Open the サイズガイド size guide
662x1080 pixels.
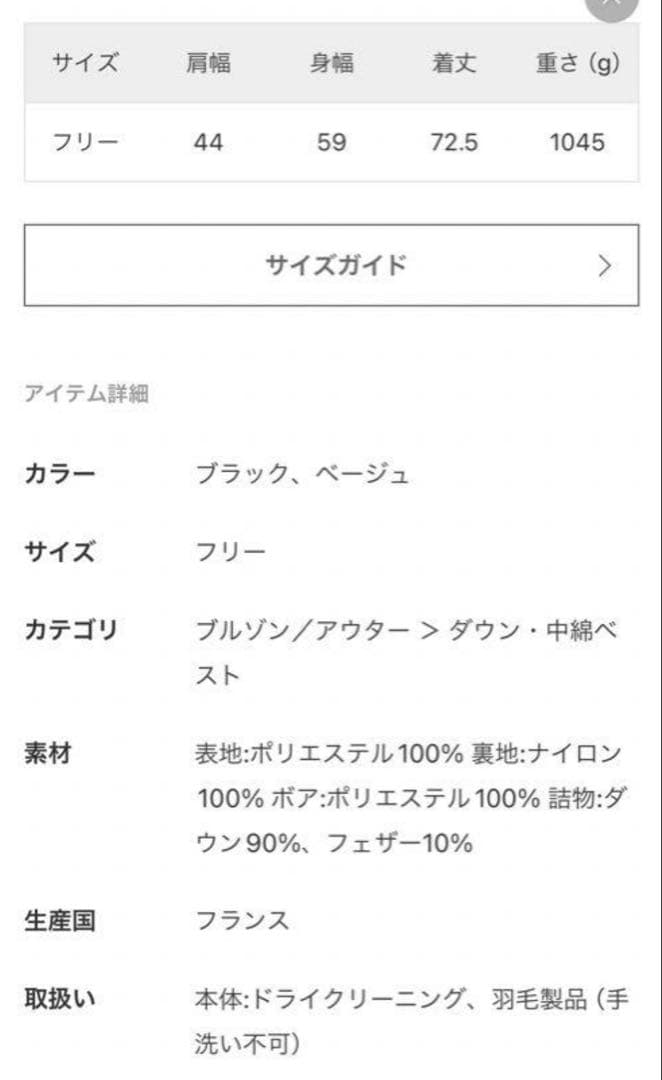pyautogui.click(x=331, y=265)
